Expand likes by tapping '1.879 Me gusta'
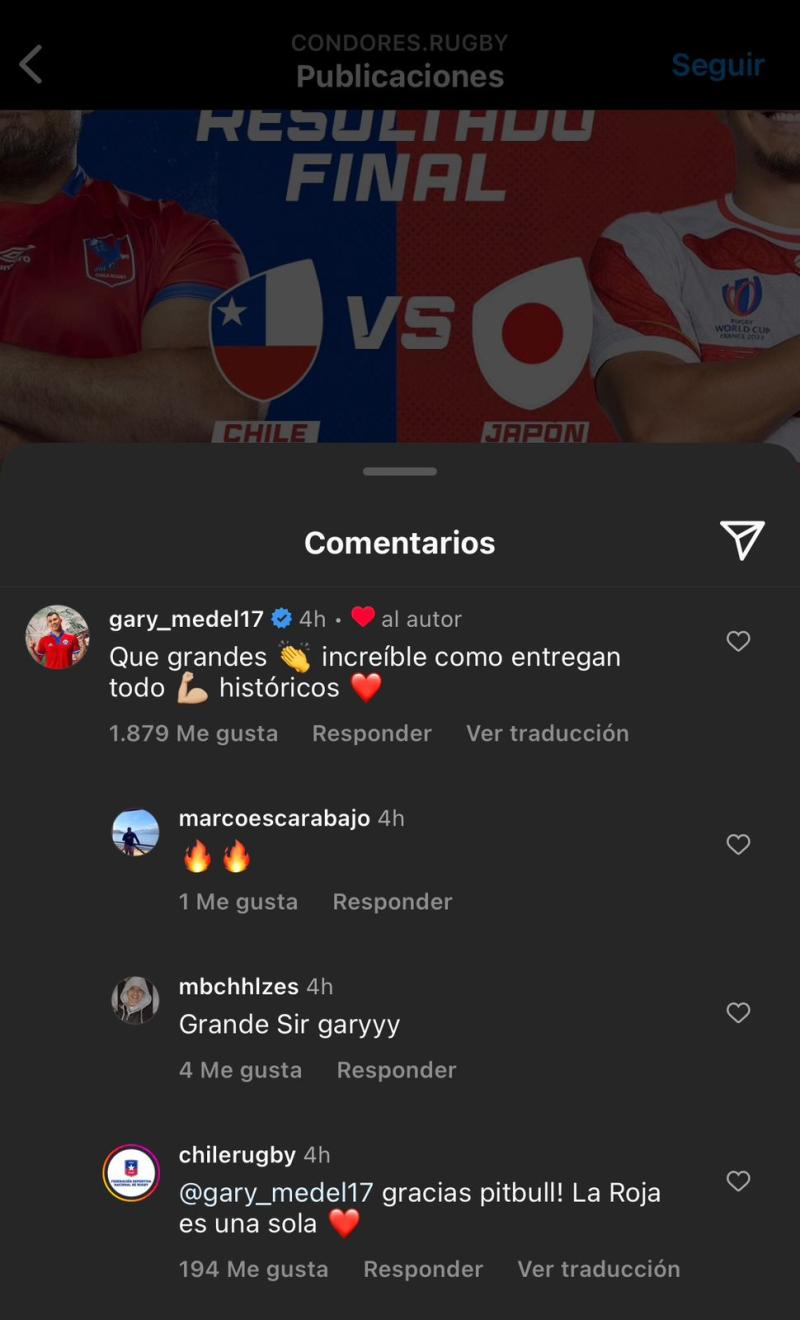The image size is (800, 1320). coord(193,733)
